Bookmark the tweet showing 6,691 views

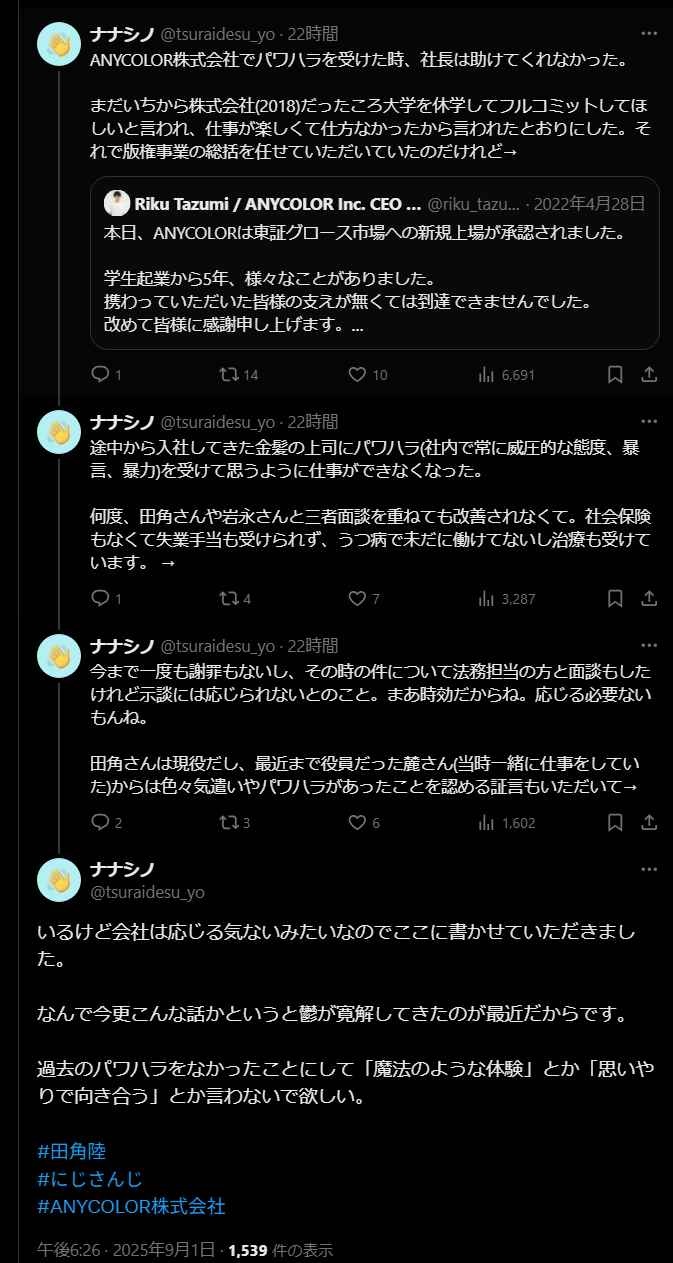(x=615, y=375)
